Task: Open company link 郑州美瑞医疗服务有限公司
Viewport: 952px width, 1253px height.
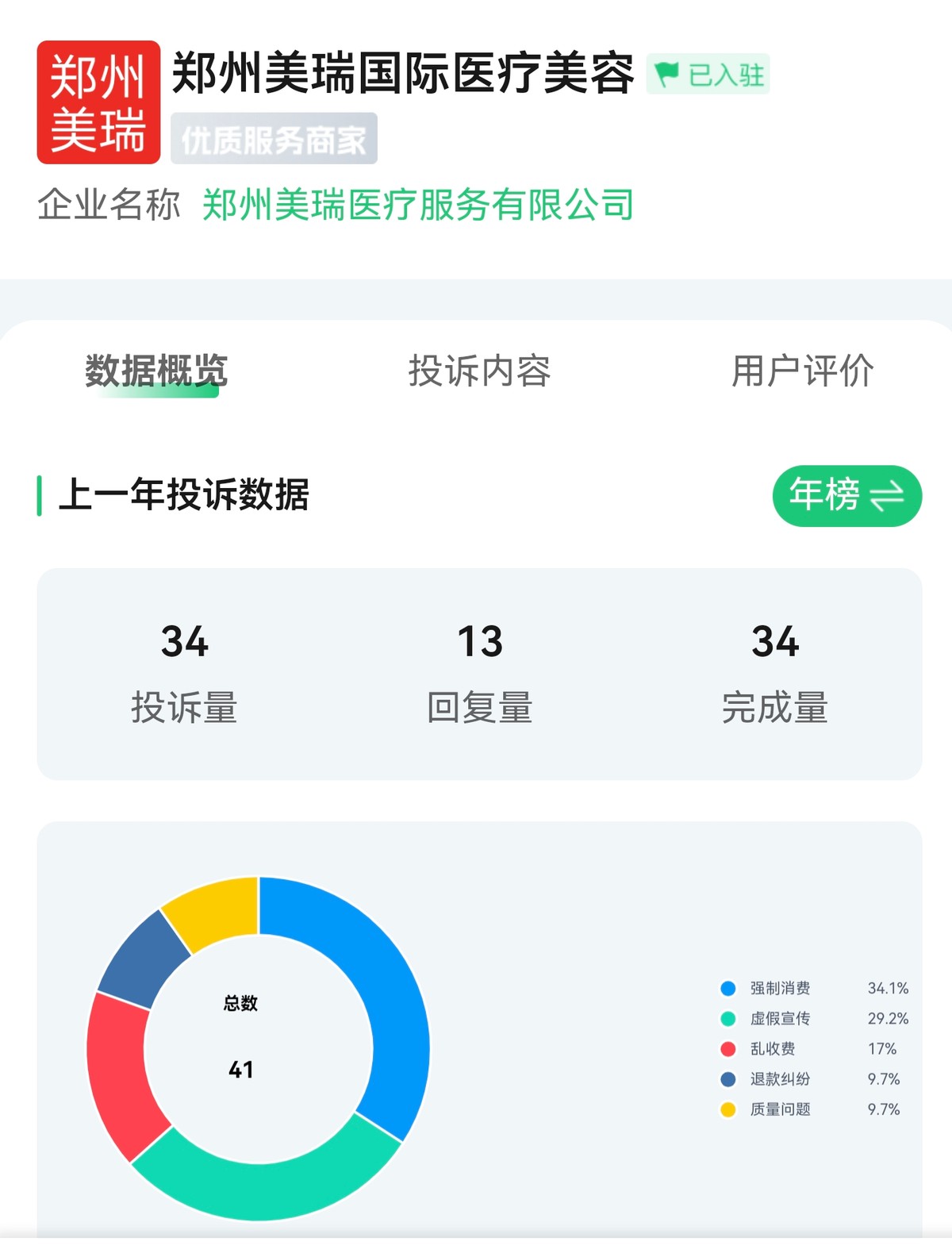Action: point(418,205)
